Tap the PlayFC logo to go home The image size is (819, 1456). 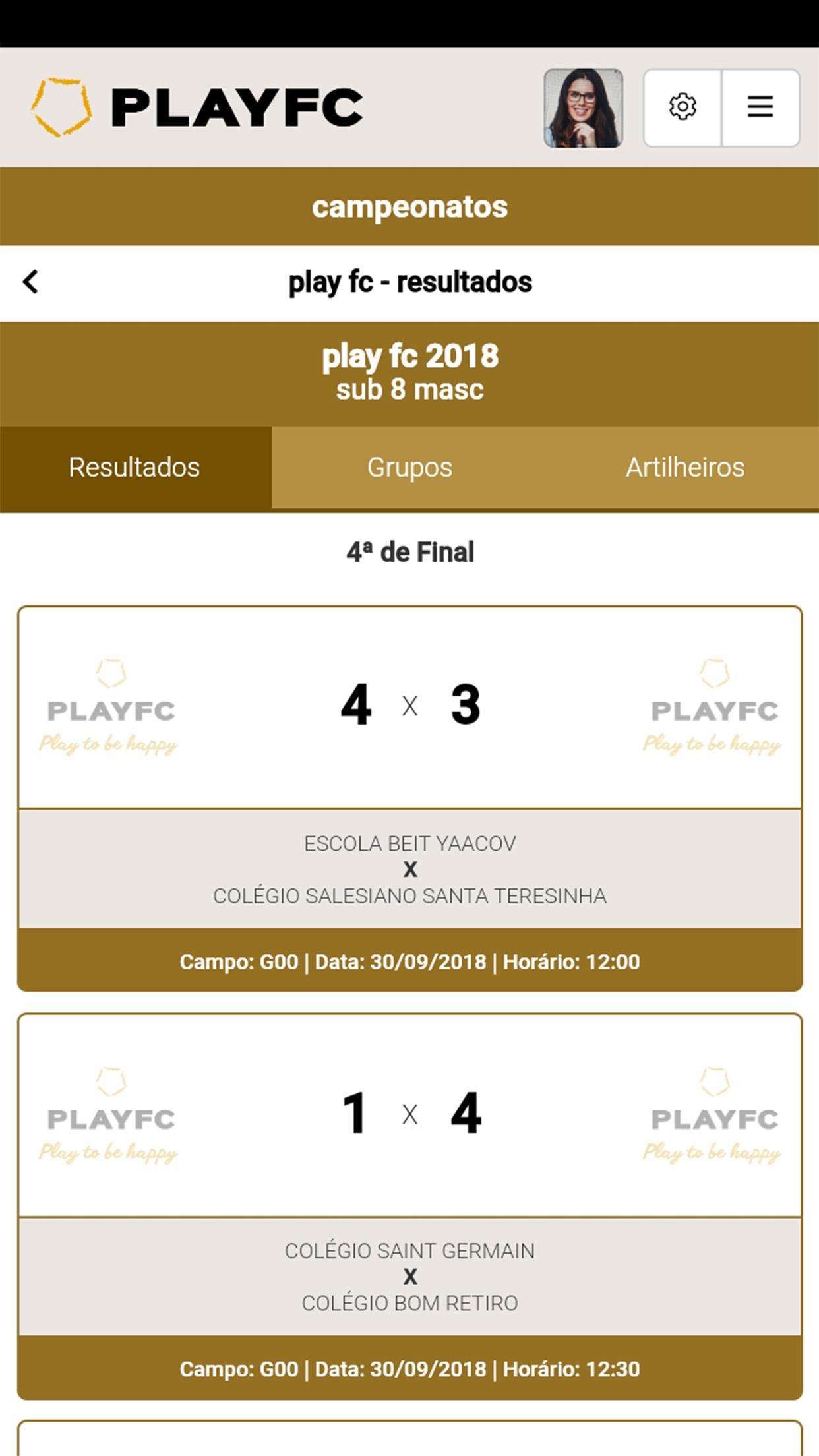197,107
